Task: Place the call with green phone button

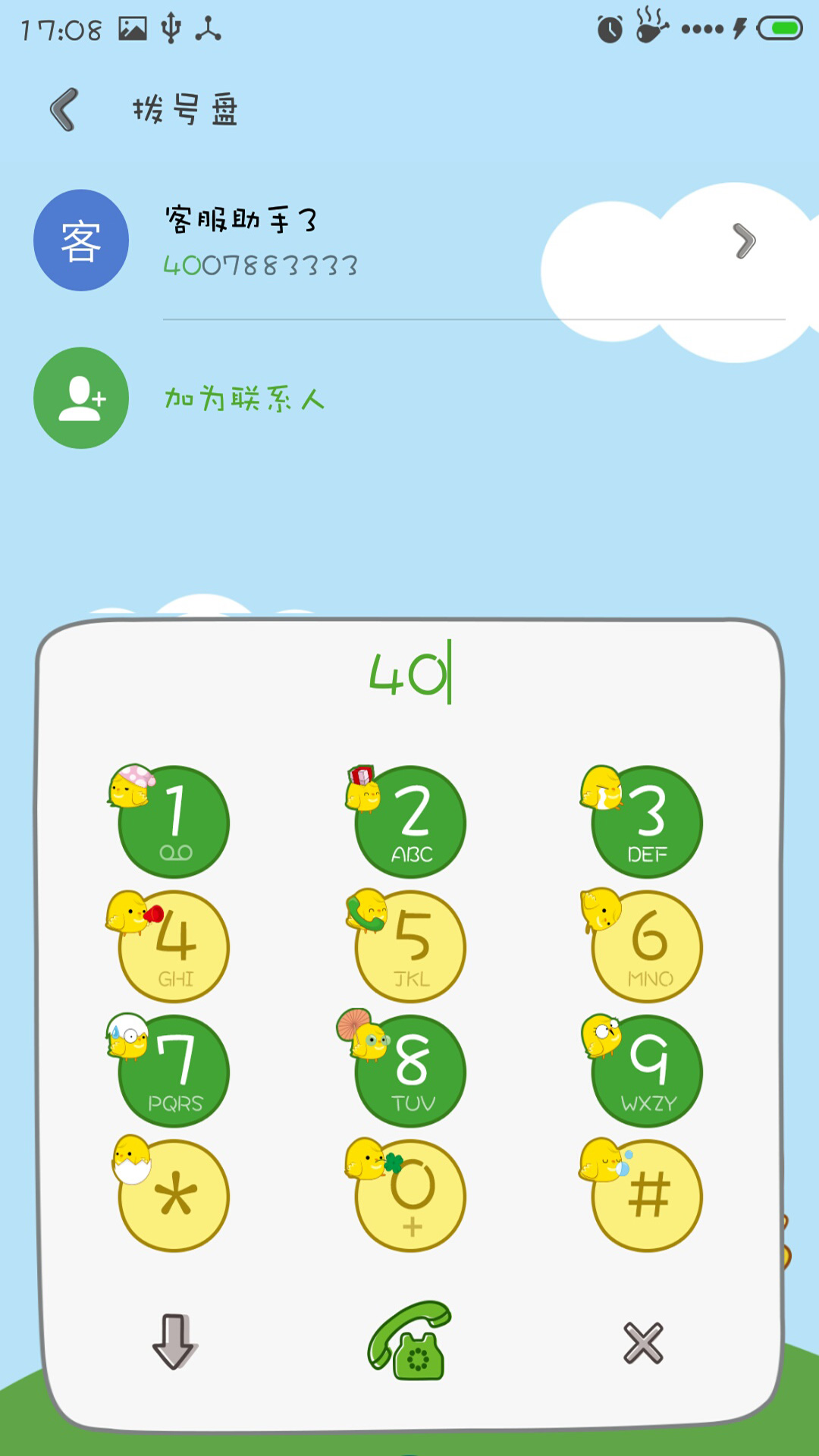Action: coord(409,1341)
